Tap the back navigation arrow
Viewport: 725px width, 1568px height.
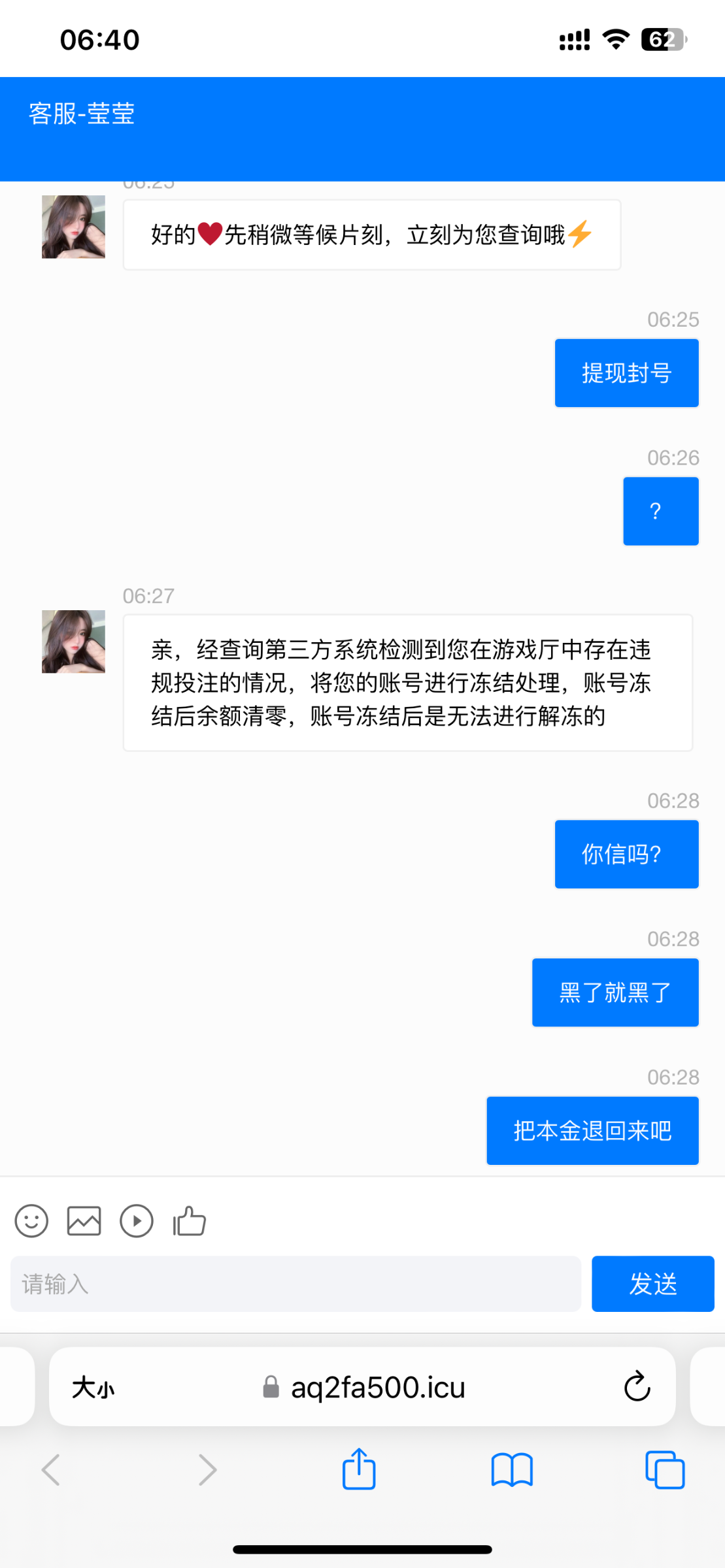[51, 1469]
